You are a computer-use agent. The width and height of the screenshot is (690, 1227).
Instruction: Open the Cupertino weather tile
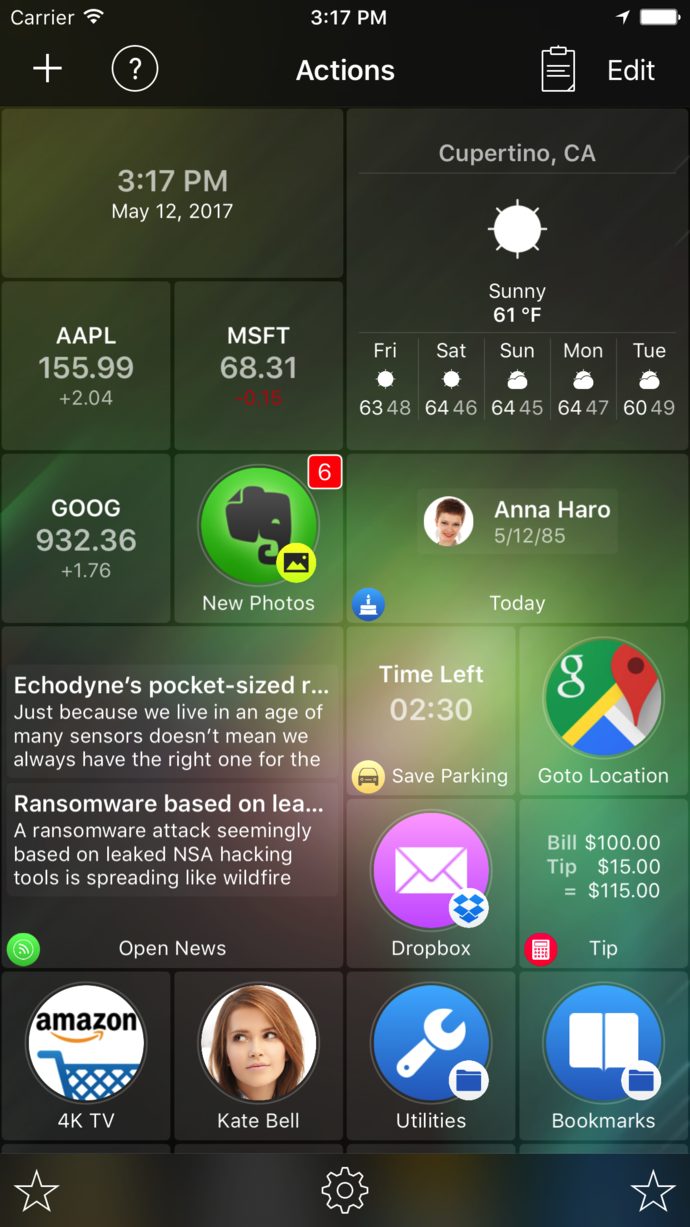click(x=517, y=280)
